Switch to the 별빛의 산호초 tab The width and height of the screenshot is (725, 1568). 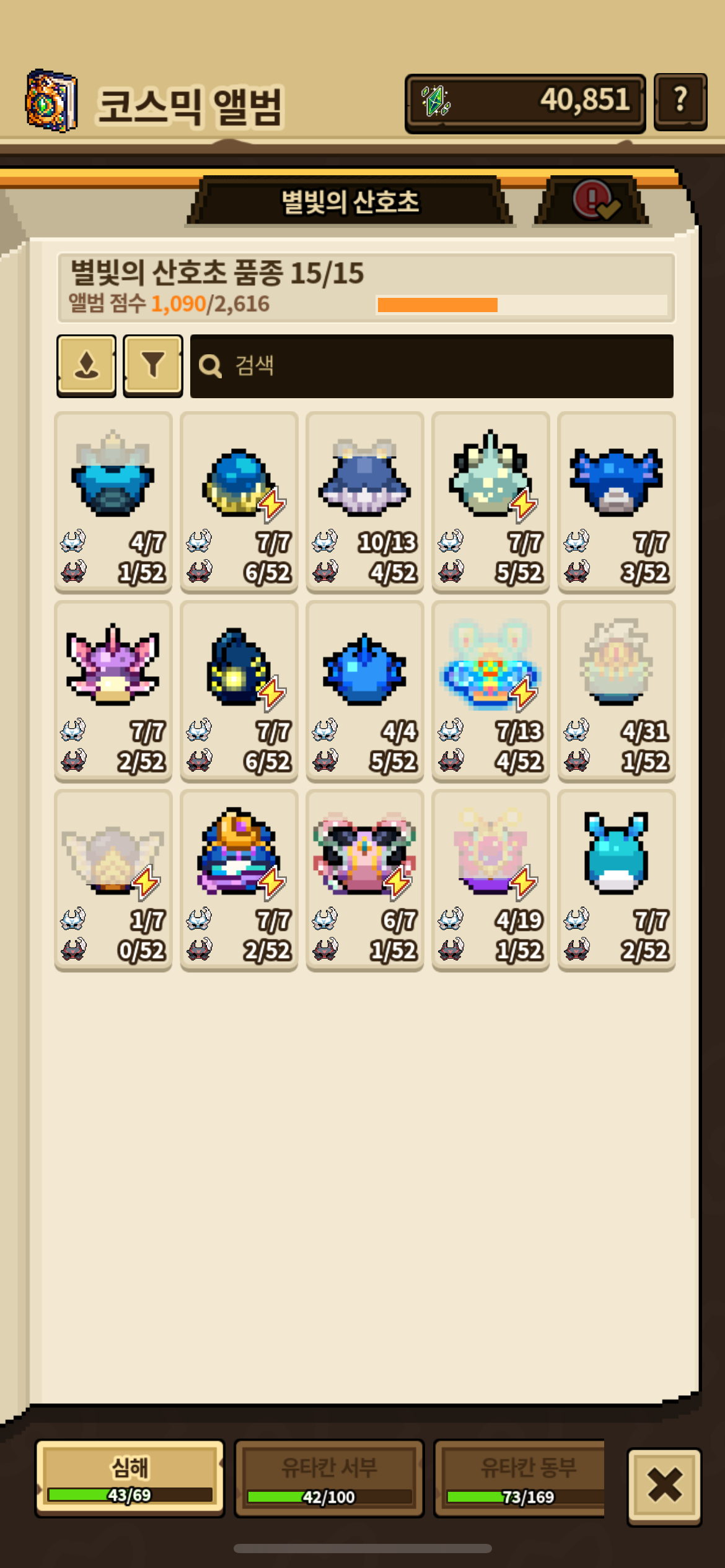[x=350, y=202]
